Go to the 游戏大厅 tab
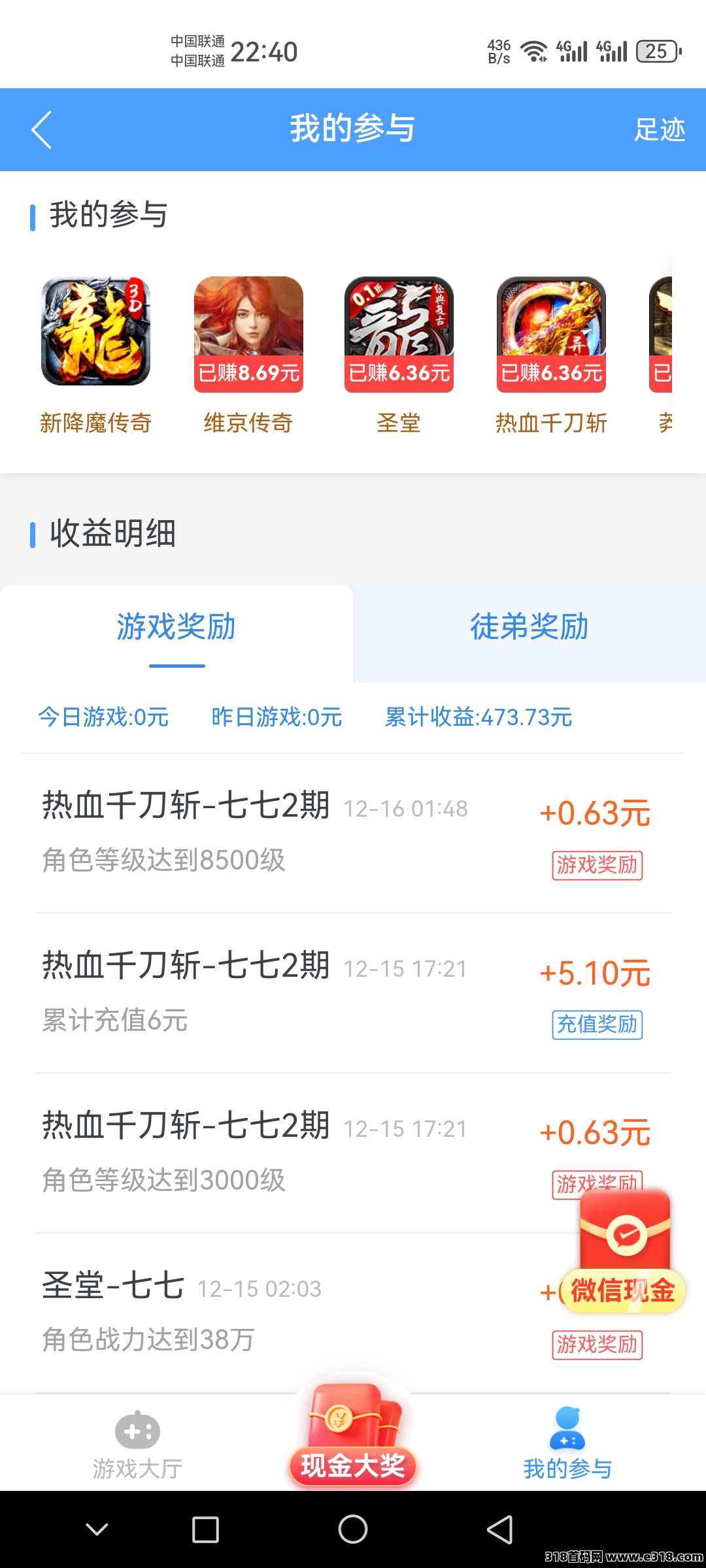 pos(137,1445)
